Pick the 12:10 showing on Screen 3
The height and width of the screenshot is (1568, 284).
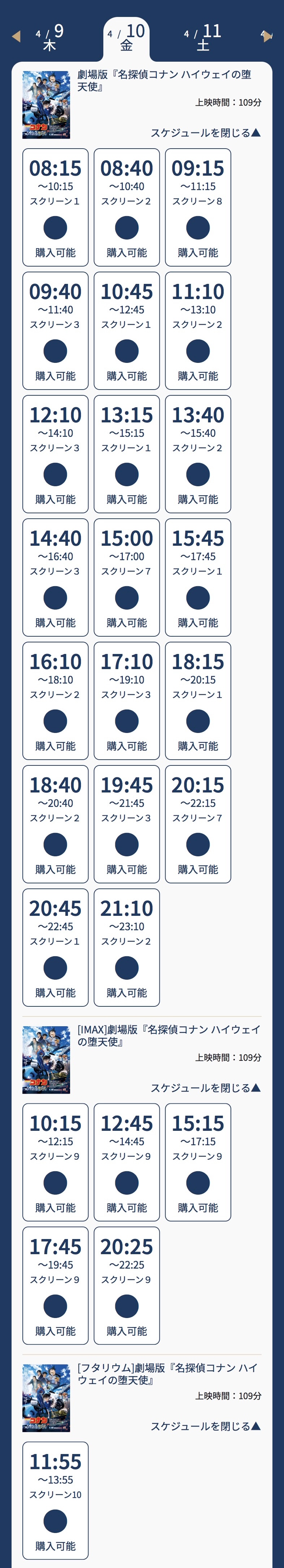pos(55,454)
